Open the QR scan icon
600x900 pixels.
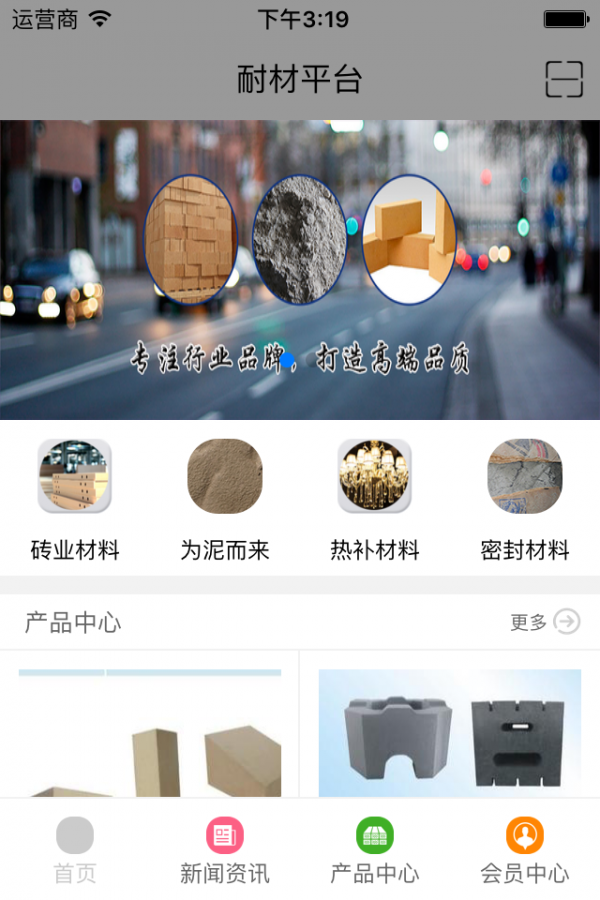tap(564, 79)
